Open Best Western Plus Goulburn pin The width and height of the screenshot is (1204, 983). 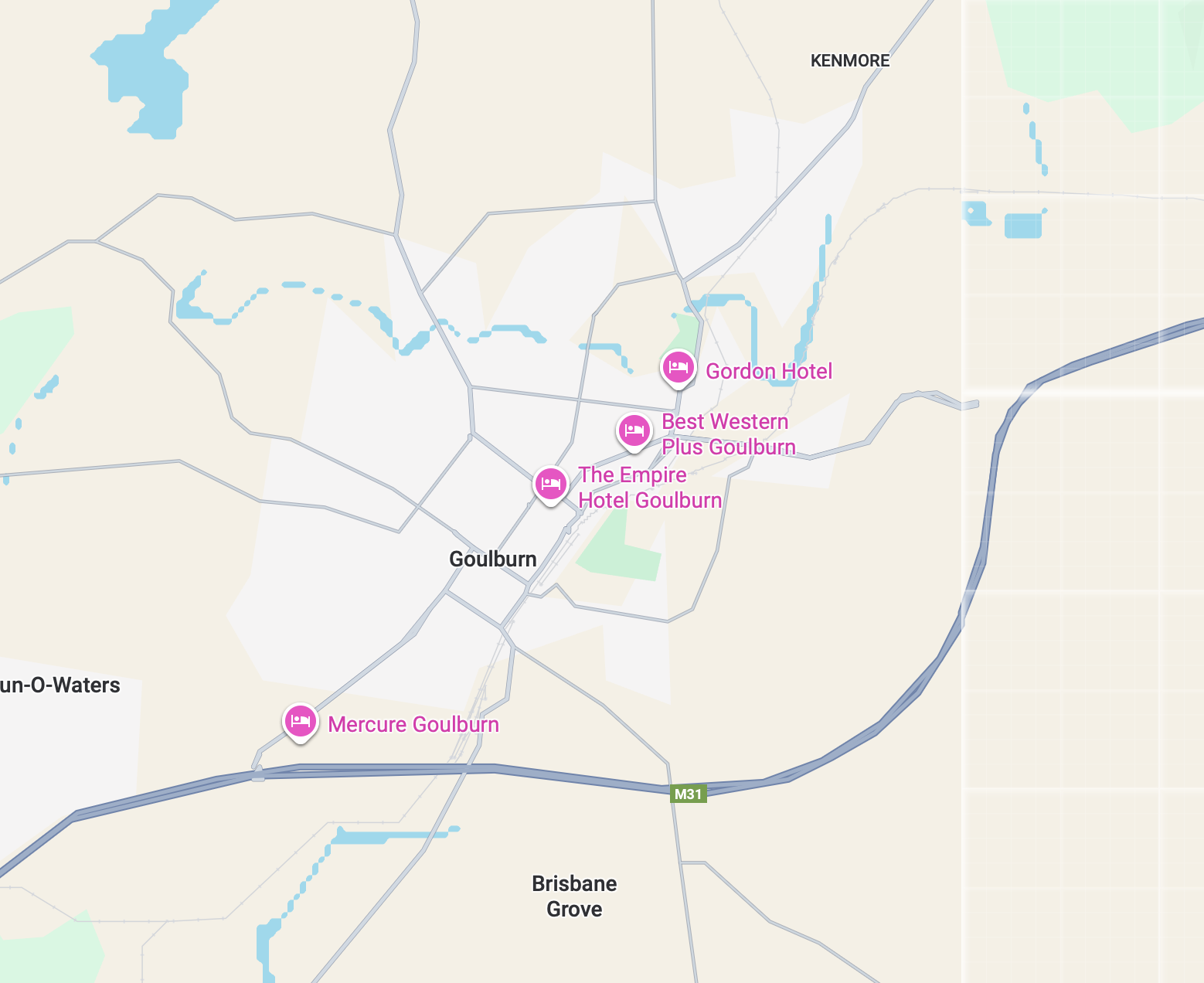click(634, 430)
